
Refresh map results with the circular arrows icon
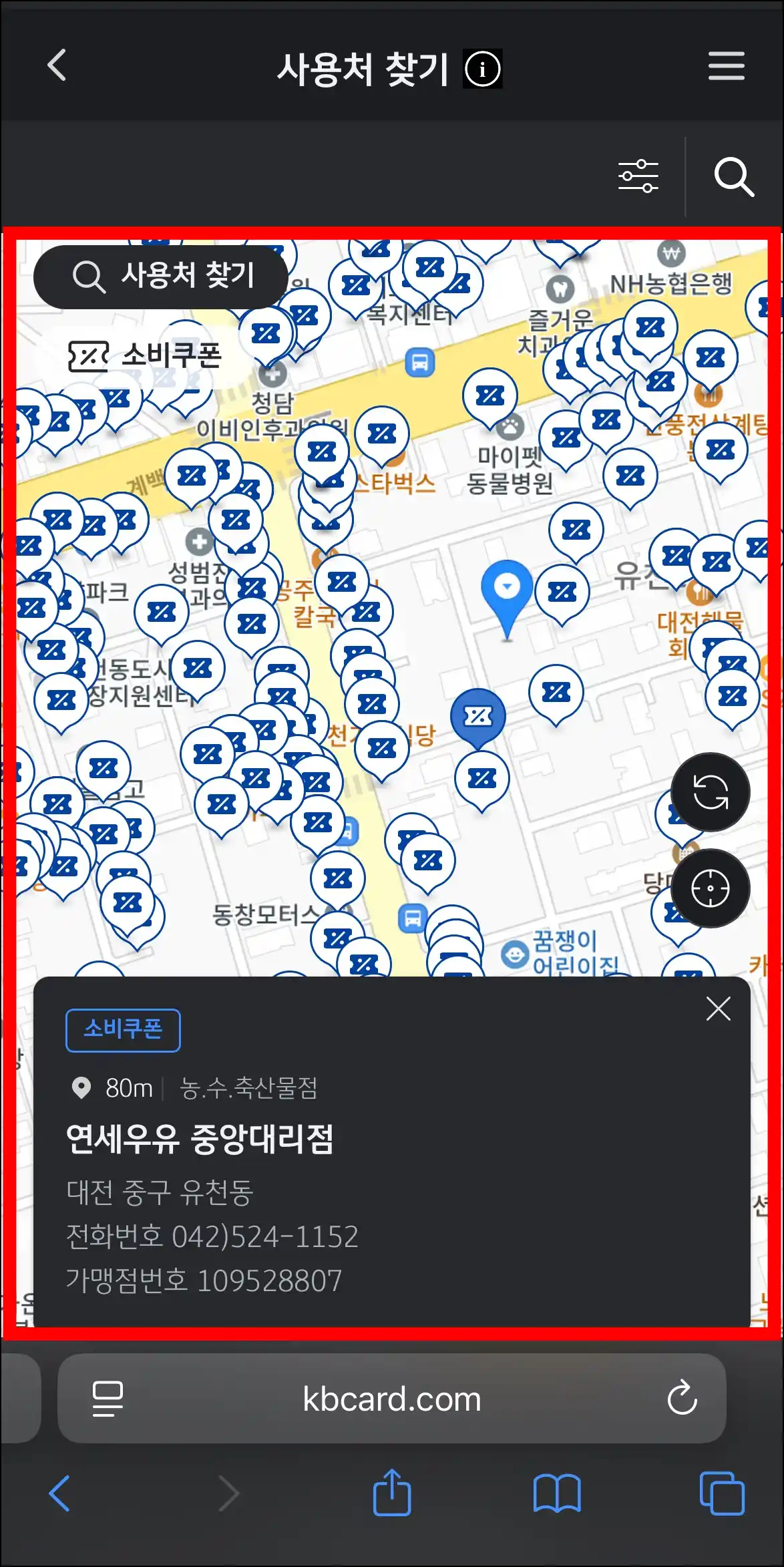click(710, 792)
